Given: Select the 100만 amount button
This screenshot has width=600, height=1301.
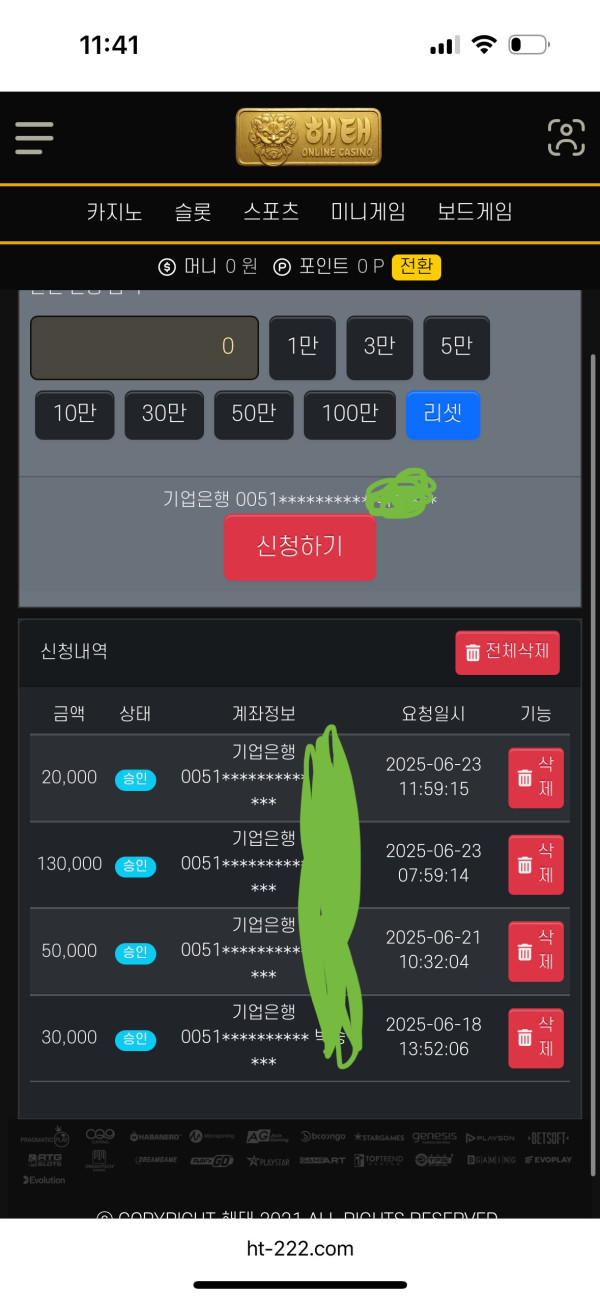Looking at the screenshot, I should pos(350,414).
